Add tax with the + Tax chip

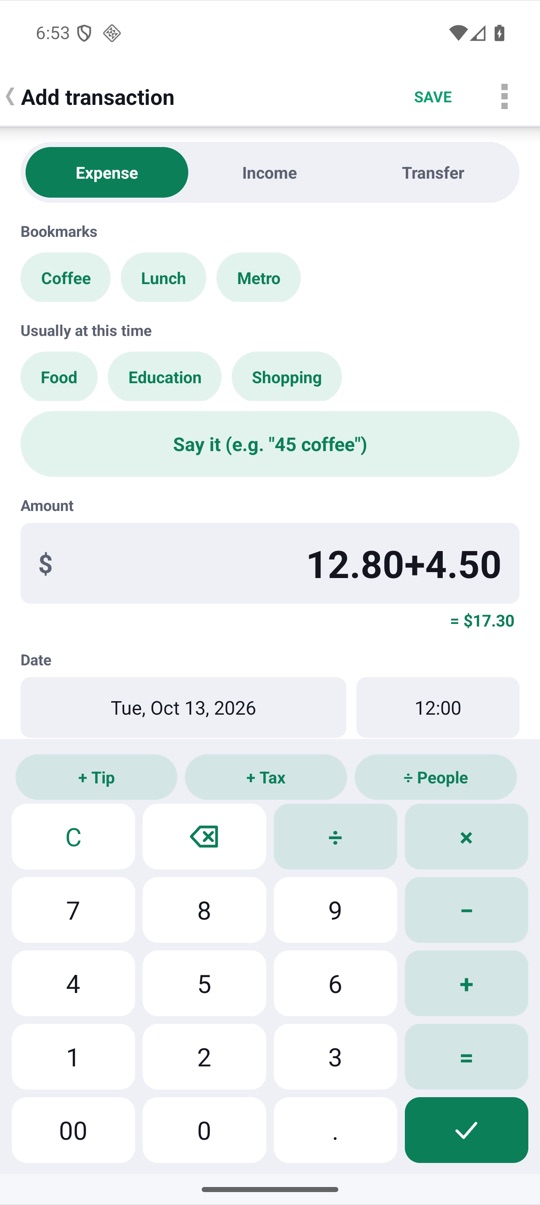(266, 777)
